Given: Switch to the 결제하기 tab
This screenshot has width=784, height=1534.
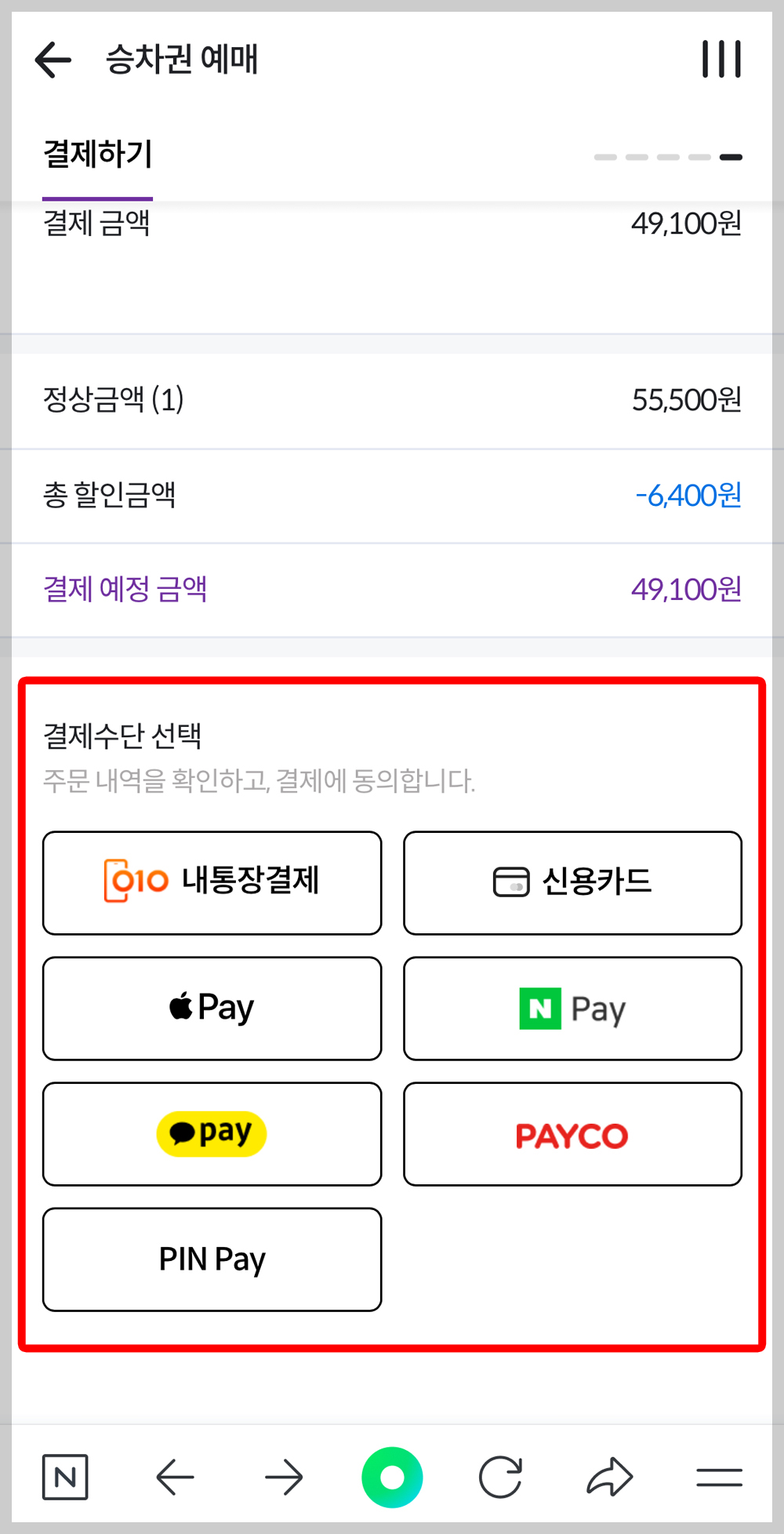Looking at the screenshot, I should (x=98, y=154).
